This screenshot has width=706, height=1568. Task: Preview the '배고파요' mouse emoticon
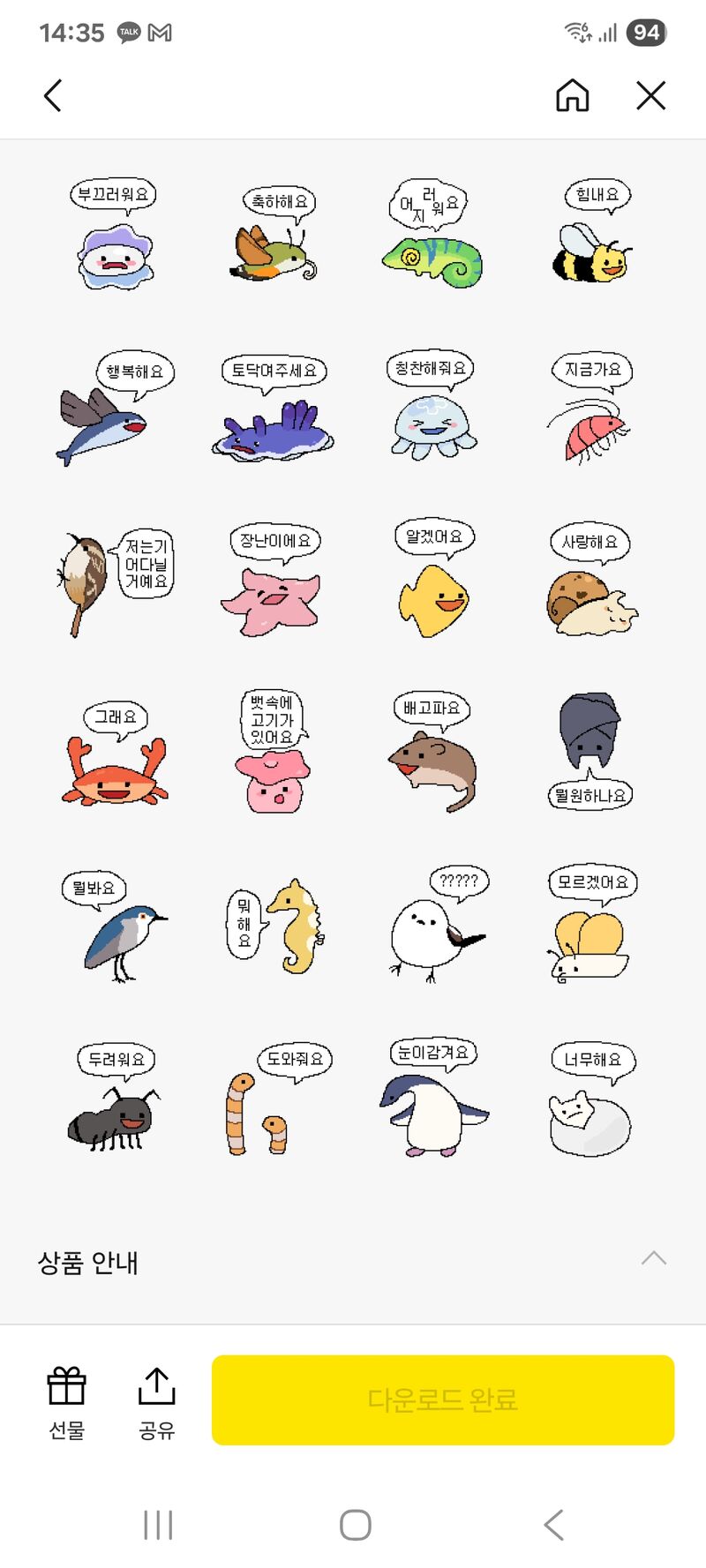coord(432,754)
